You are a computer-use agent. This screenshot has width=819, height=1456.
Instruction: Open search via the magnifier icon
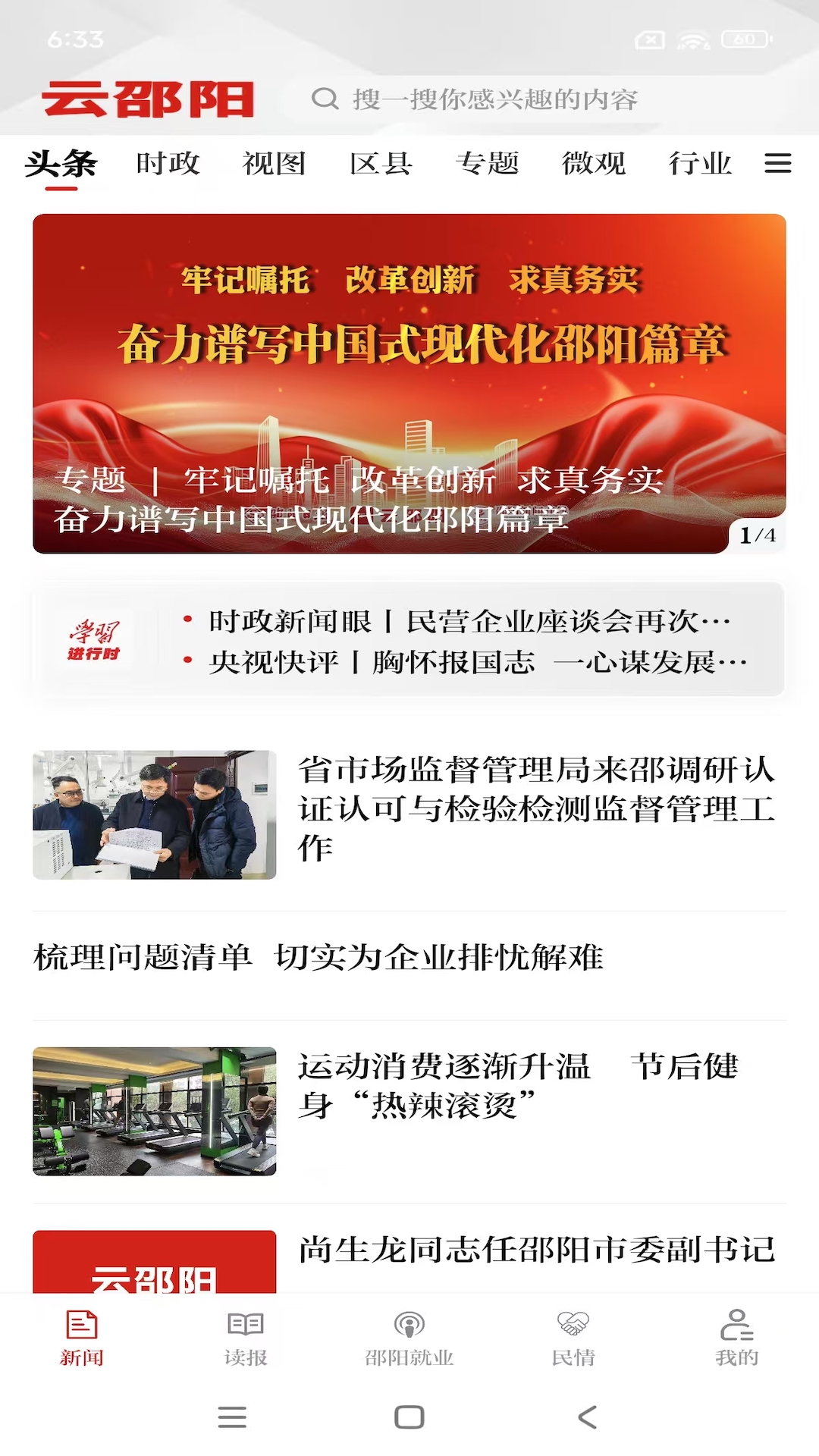326,97
